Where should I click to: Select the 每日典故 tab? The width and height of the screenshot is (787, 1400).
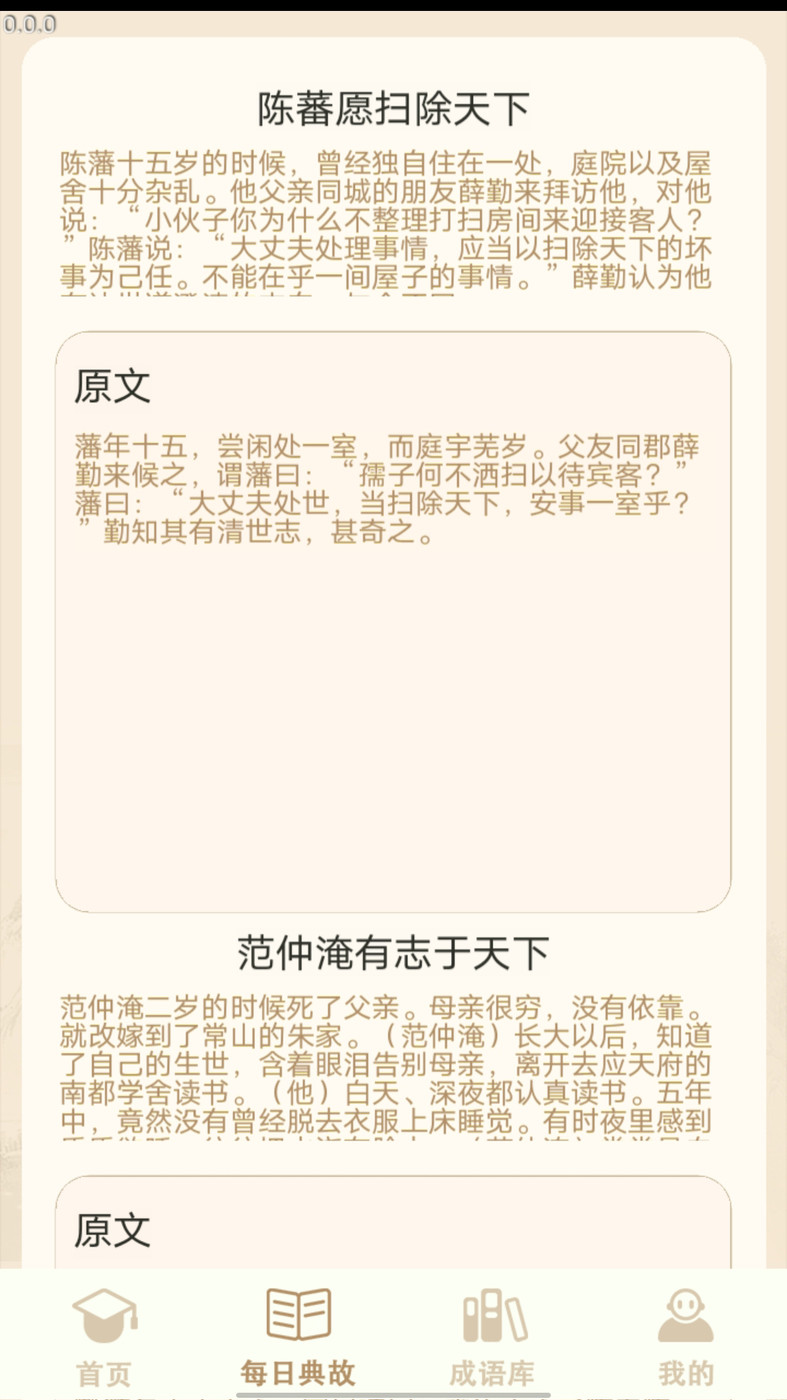tap(298, 1335)
